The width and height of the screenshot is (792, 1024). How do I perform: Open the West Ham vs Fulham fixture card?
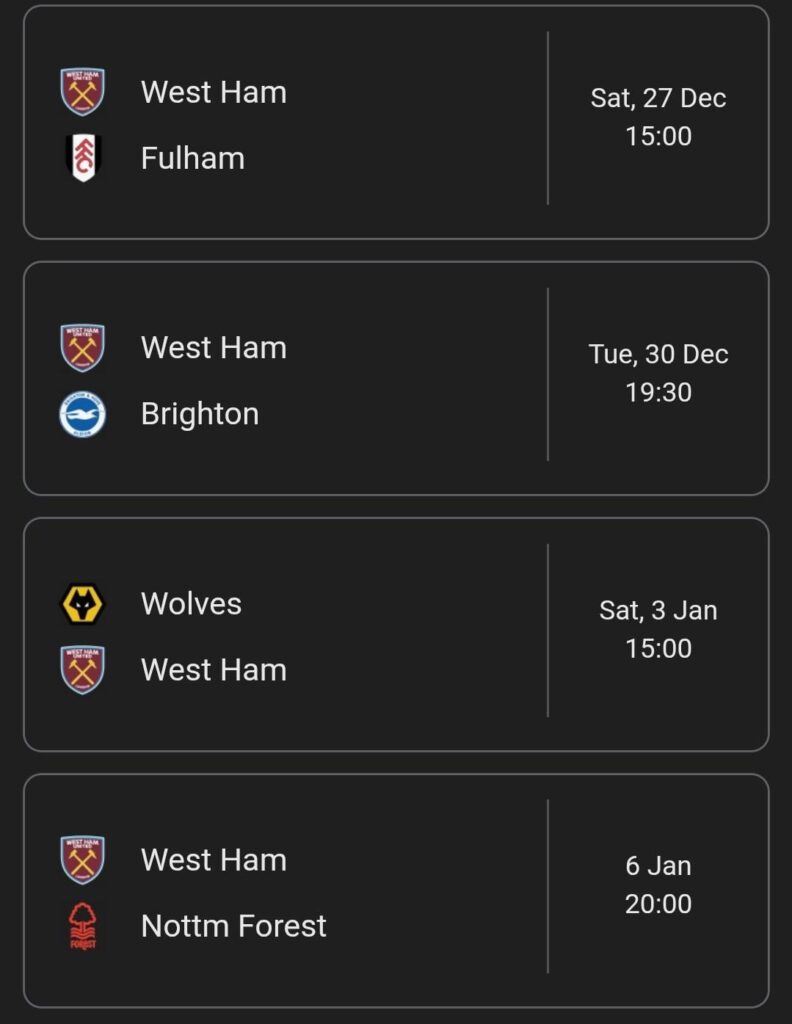coord(396,124)
